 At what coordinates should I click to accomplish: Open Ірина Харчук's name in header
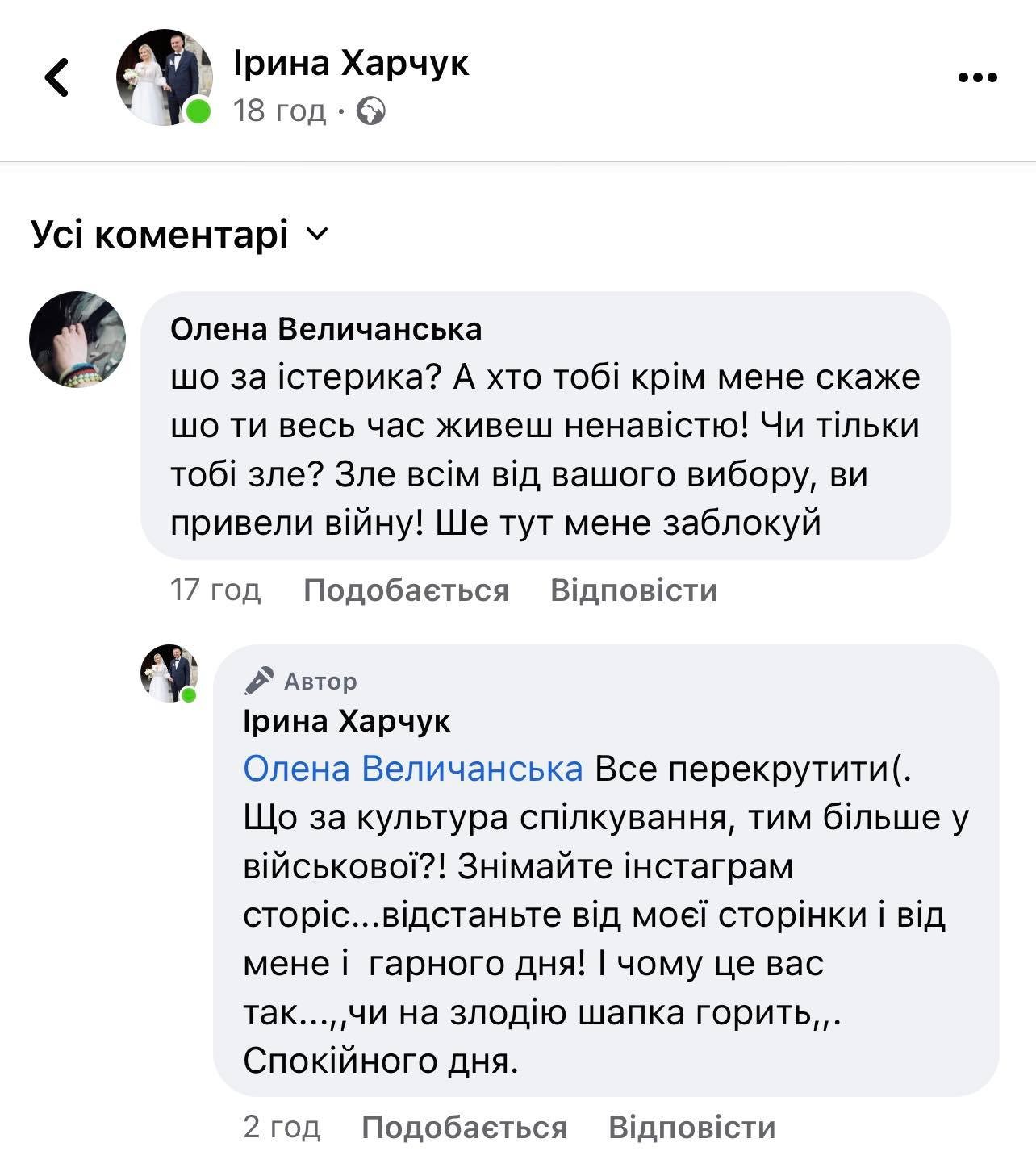(x=351, y=62)
